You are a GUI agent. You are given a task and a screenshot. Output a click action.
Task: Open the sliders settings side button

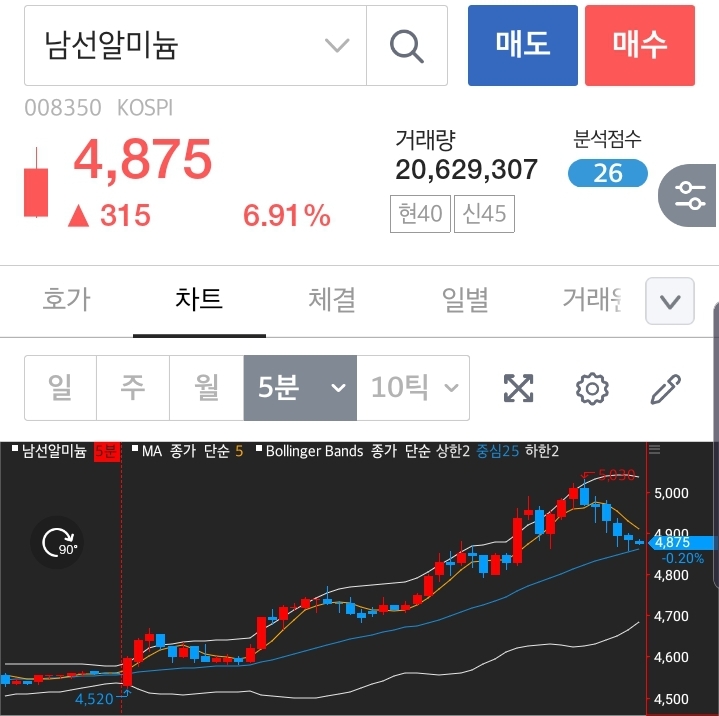click(x=690, y=194)
